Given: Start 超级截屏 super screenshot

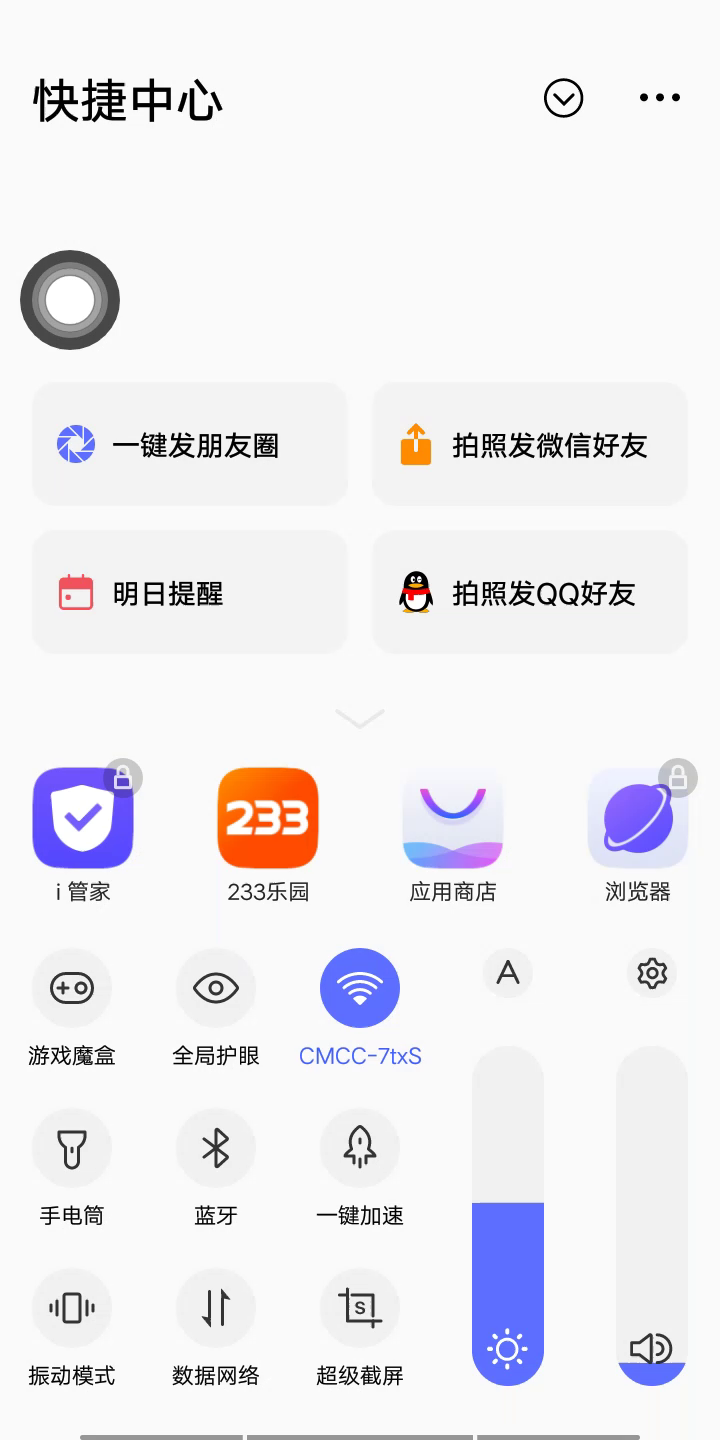Looking at the screenshot, I should (360, 1308).
